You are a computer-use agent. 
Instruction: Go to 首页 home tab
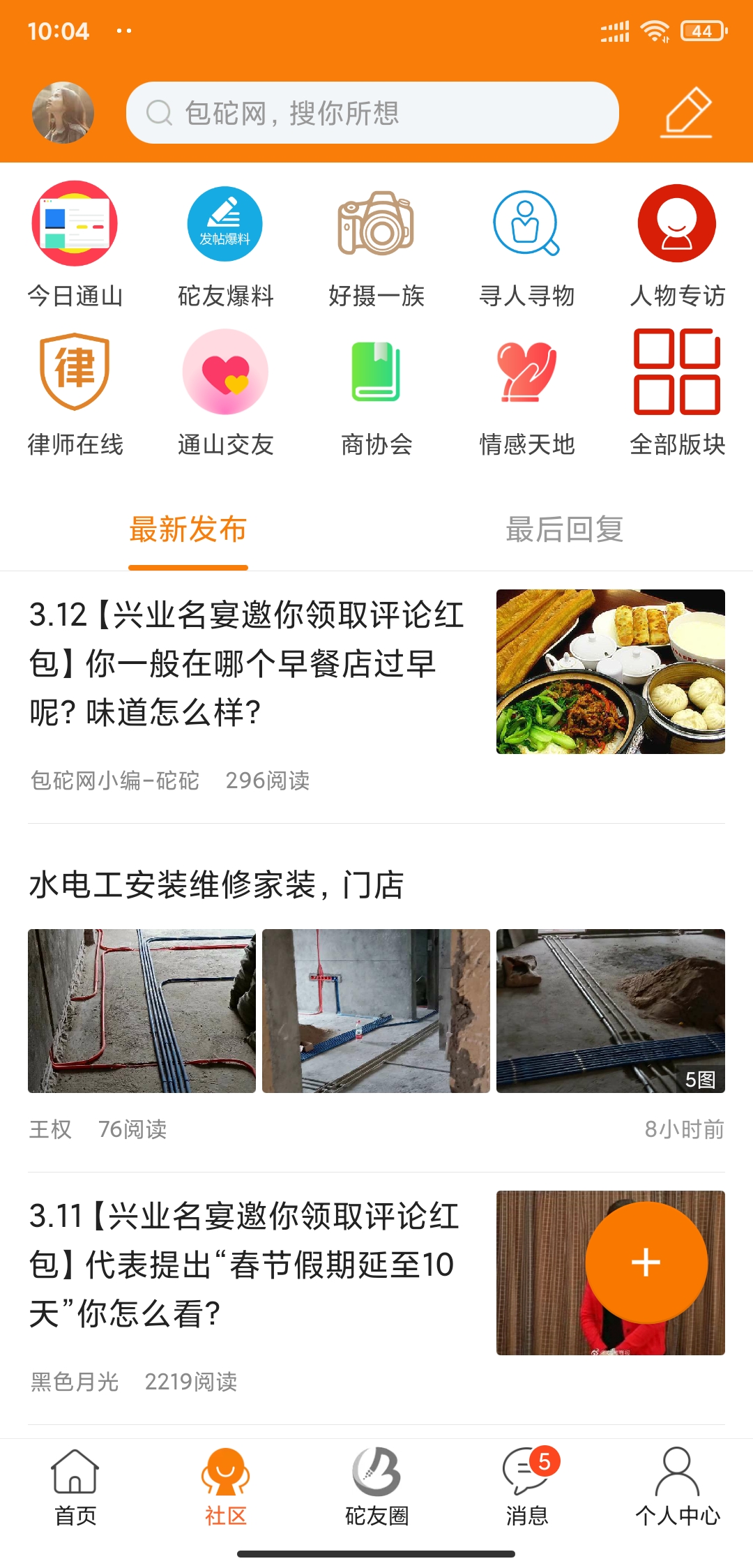[x=75, y=1487]
